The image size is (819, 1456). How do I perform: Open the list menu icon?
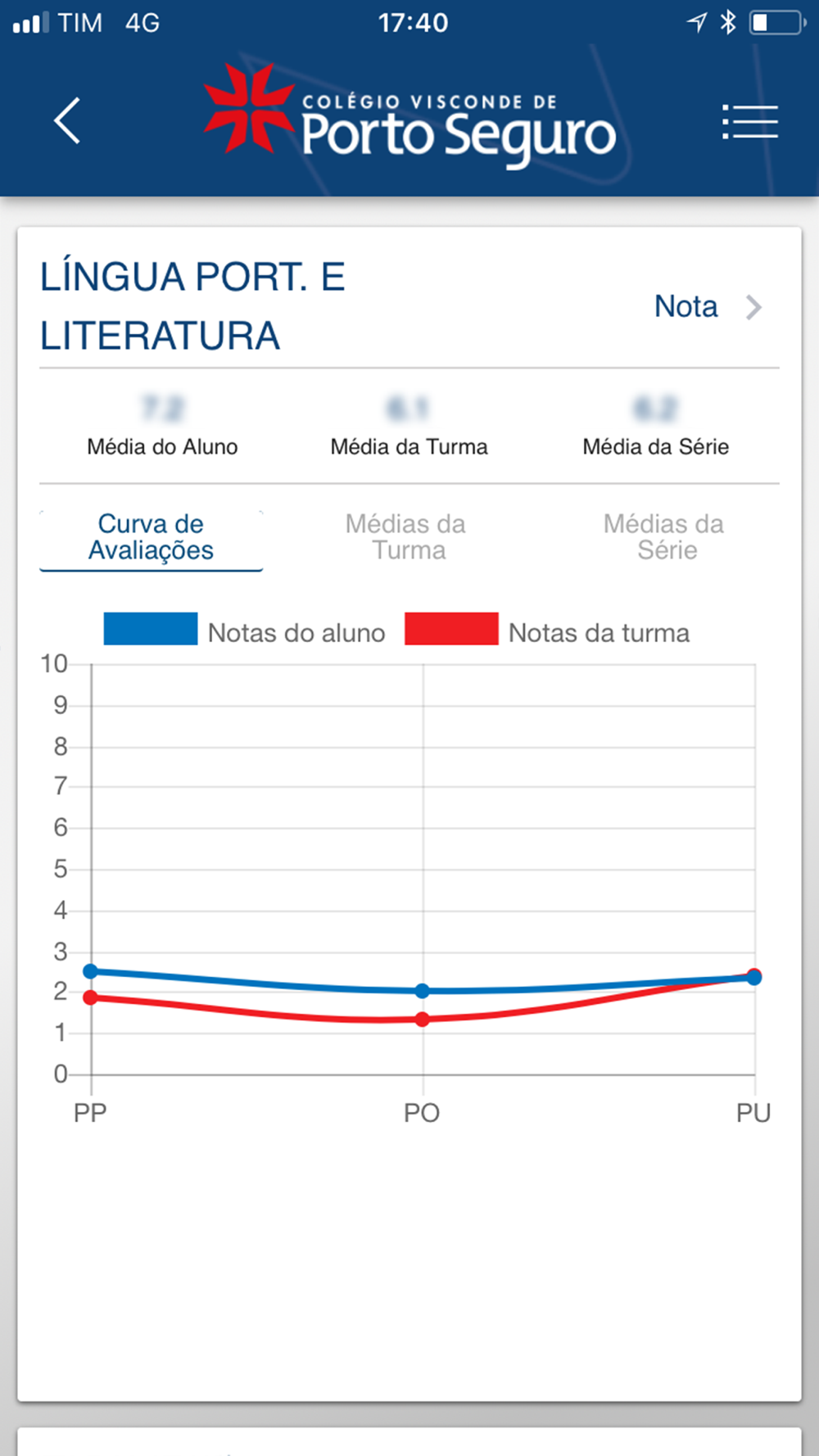tap(749, 122)
